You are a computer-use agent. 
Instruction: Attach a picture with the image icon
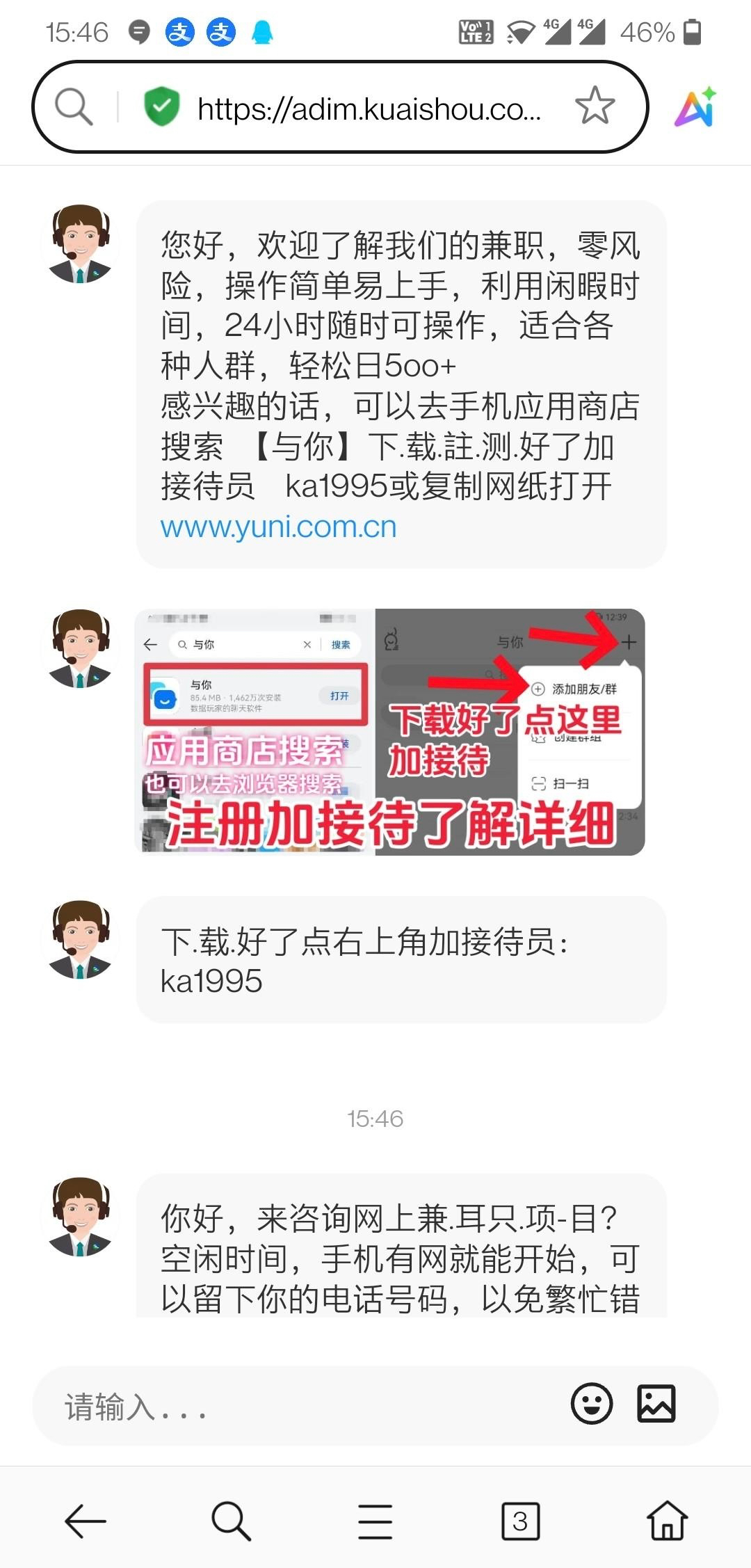pos(656,1404)
